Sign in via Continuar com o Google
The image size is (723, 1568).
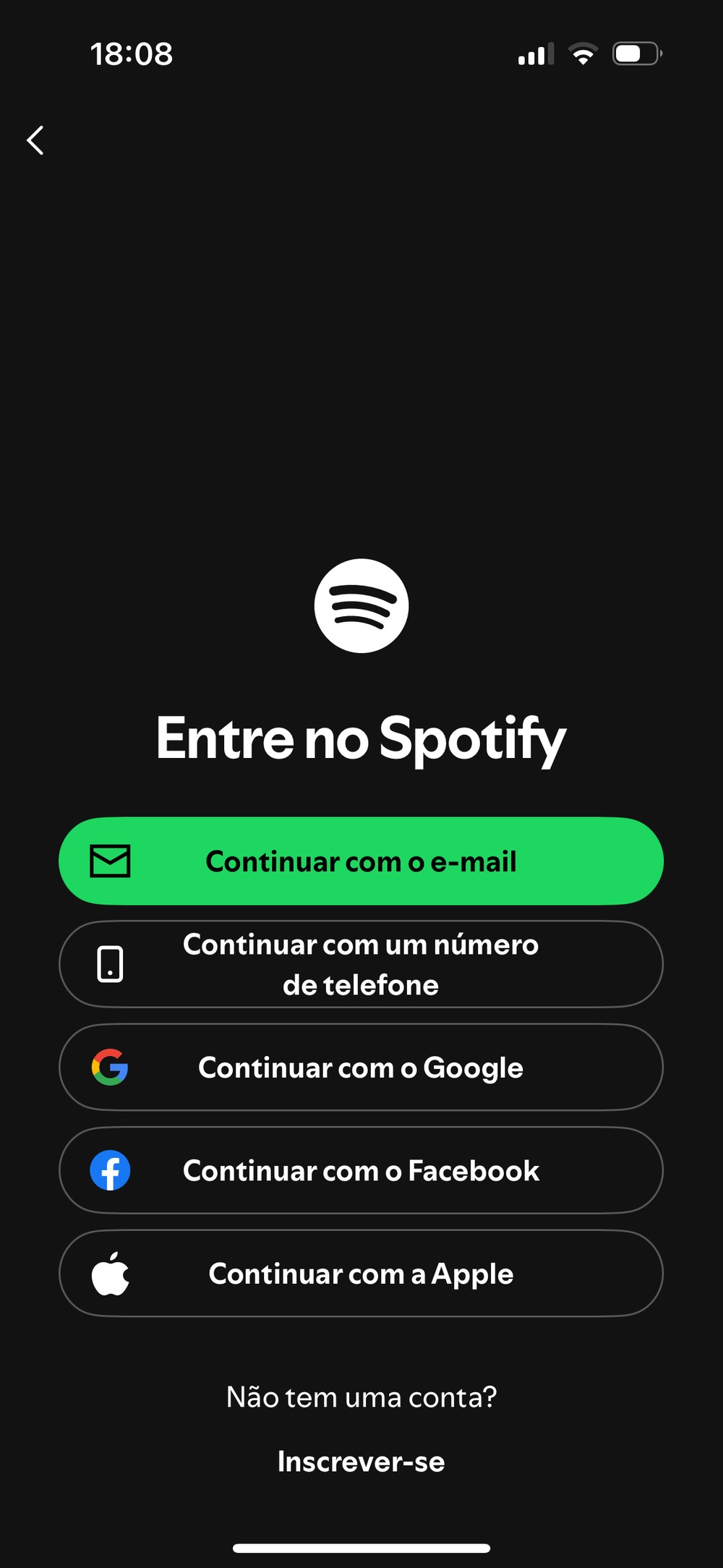[x=361, y=1068]
